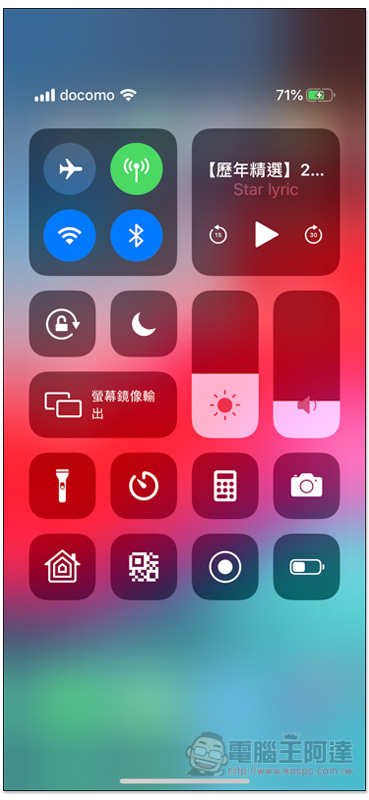Start screen recording
This screenshot has height=800, width=369.
225,567
